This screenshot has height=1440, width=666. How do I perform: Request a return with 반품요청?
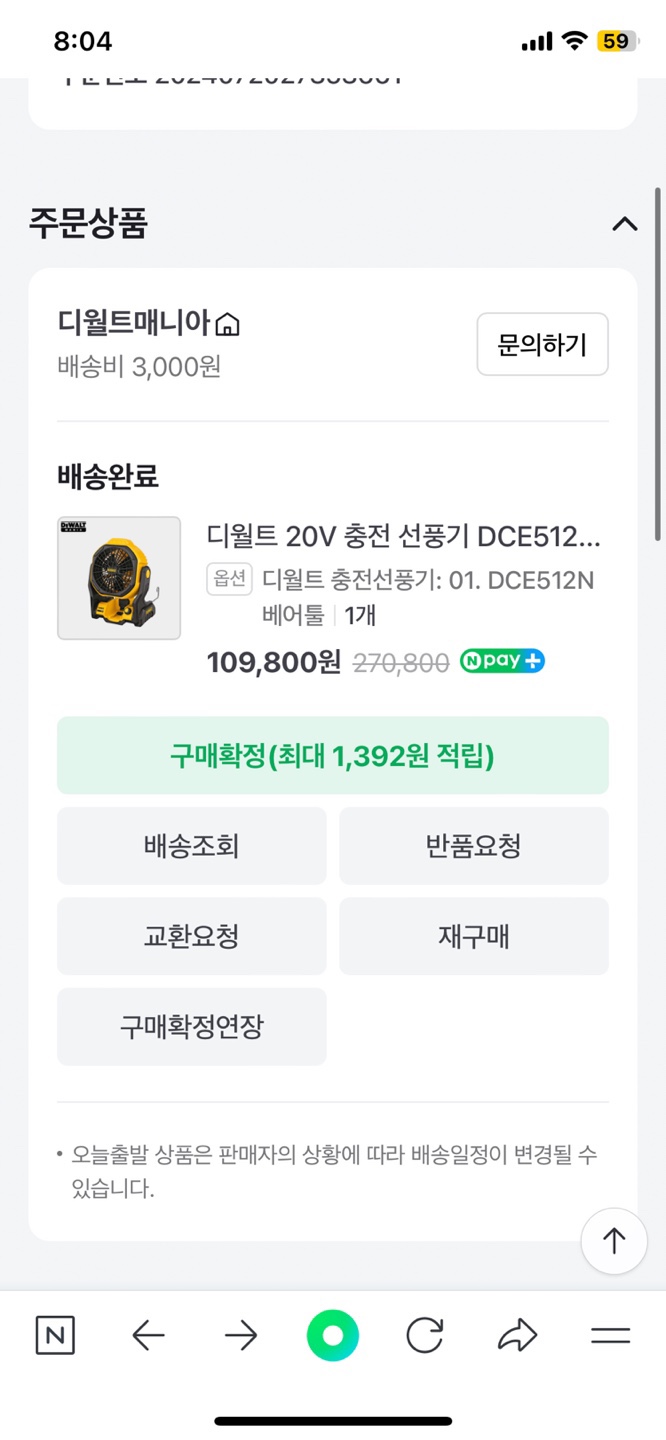tap(473, 846)
